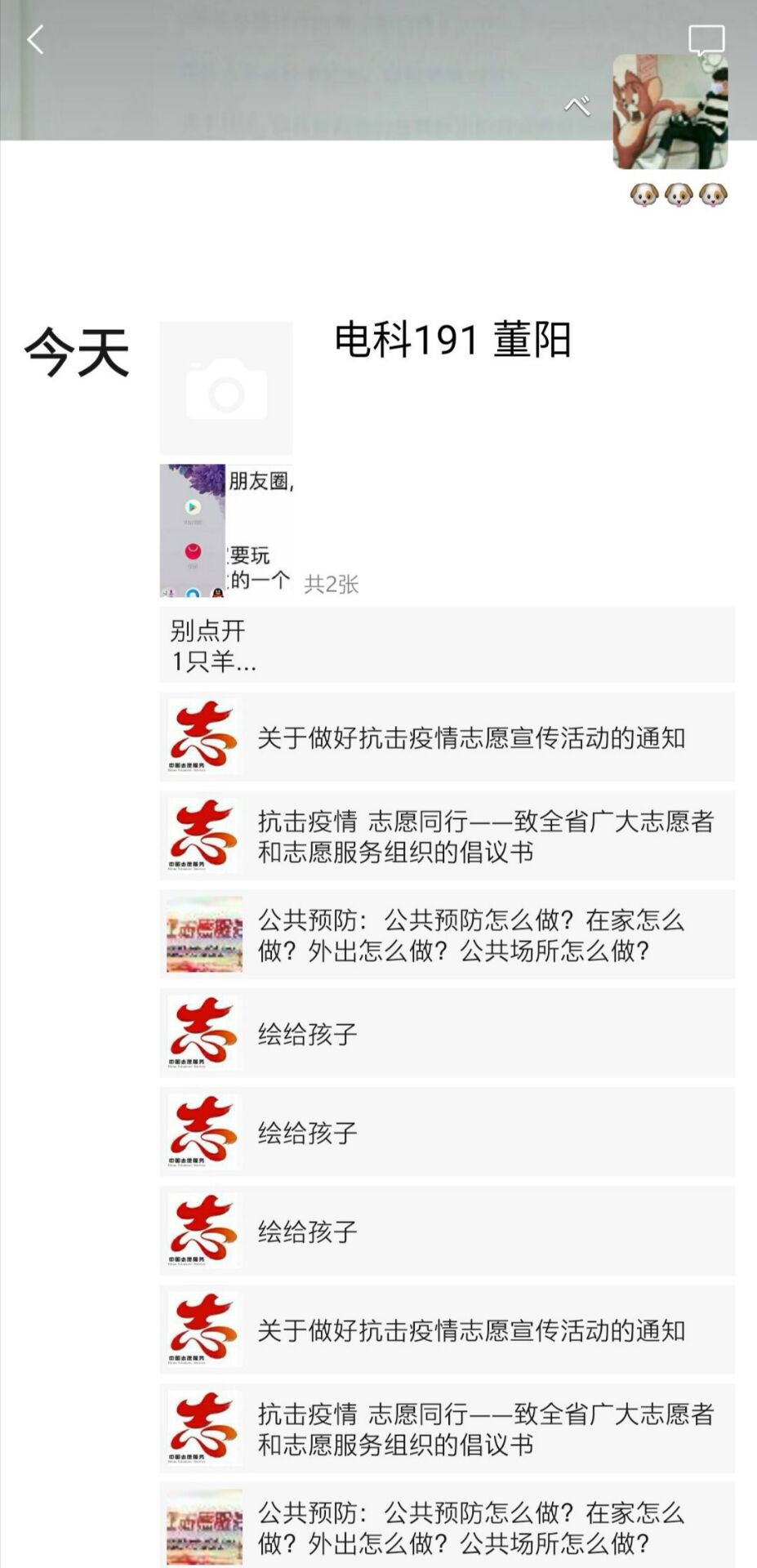Go back using the top-left arrow

35,39
